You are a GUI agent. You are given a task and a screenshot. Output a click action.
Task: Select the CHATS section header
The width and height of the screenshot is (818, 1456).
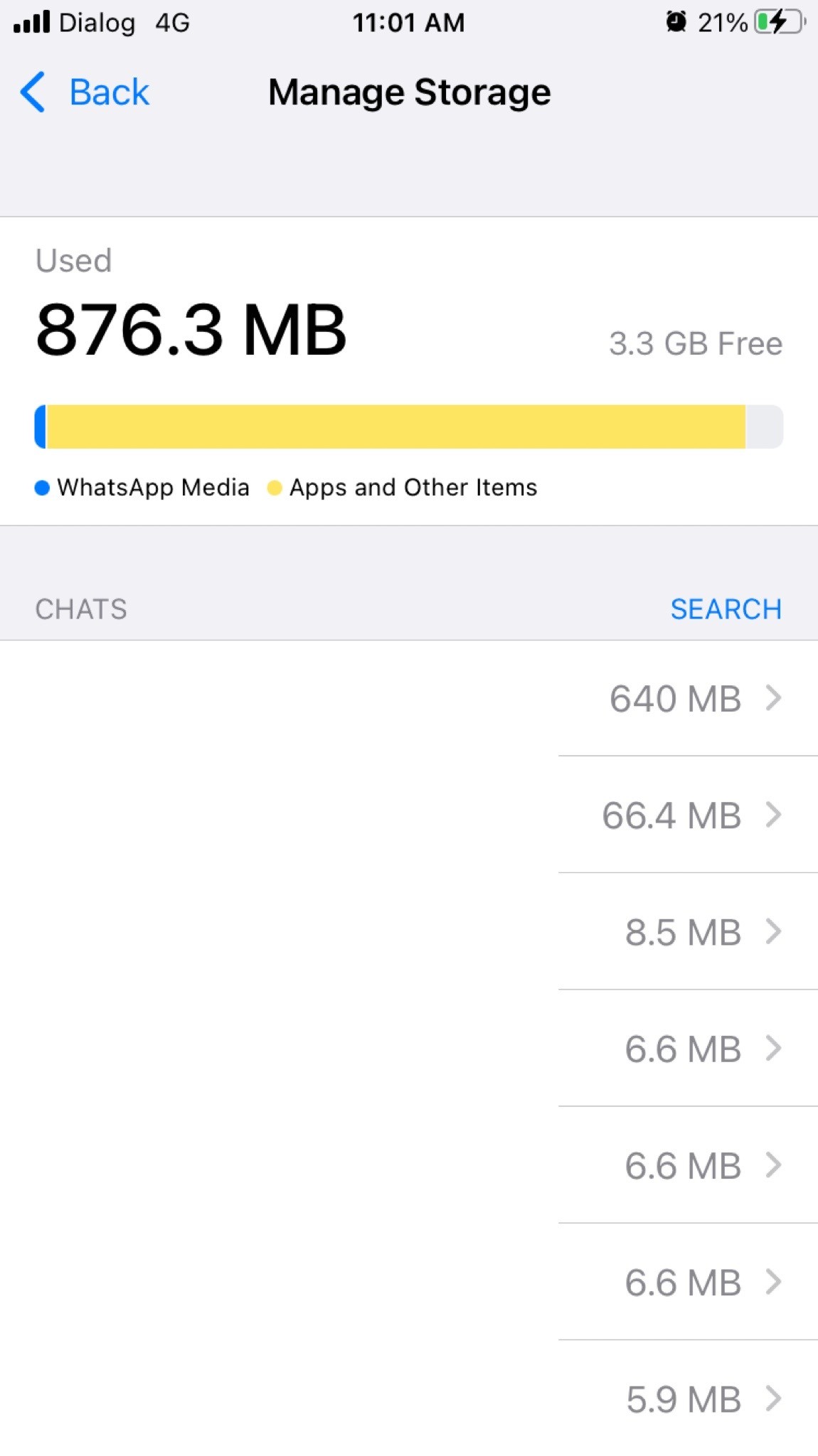pos(81,609)
